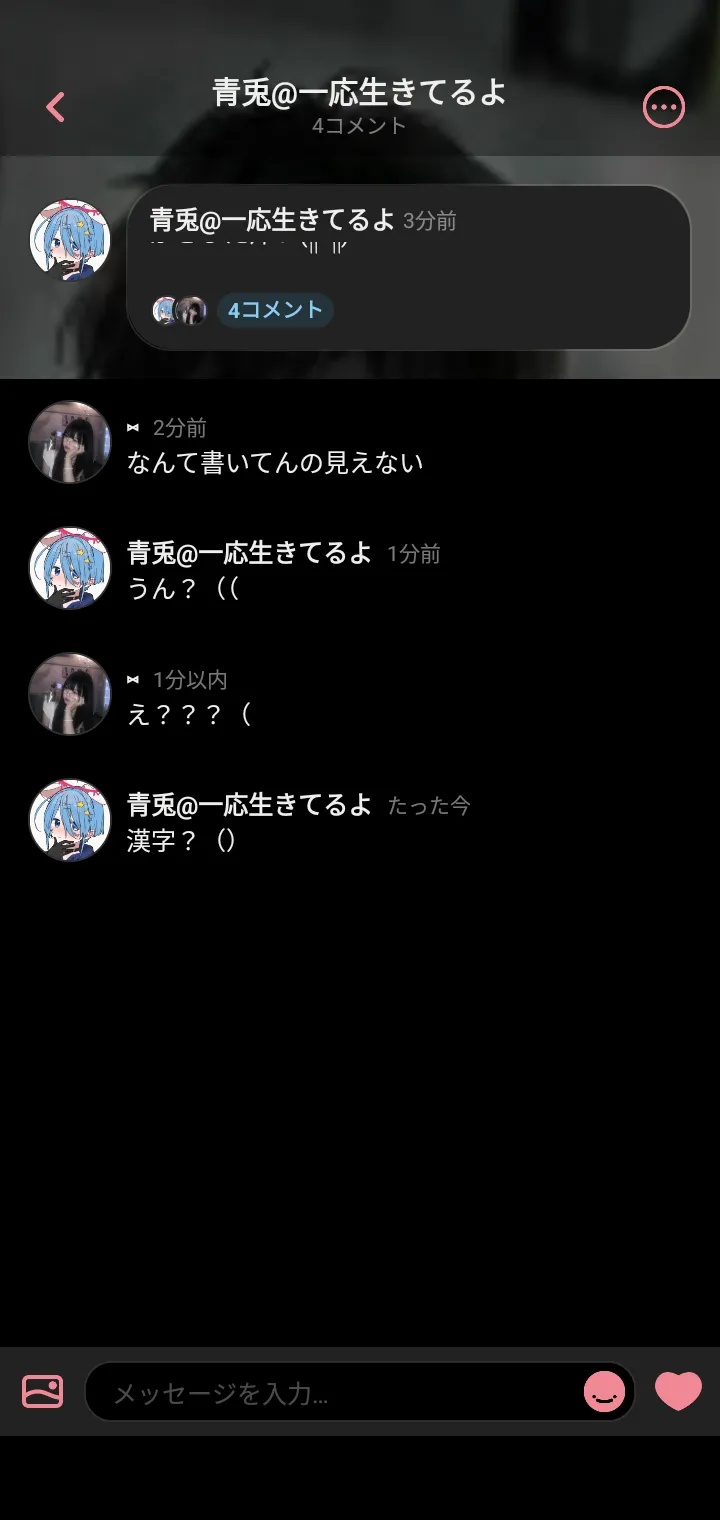Image resolution: width=720 pixels, height=1520 pixels.
Task: Go back using the pink arrow
Action: coord(56,107)
